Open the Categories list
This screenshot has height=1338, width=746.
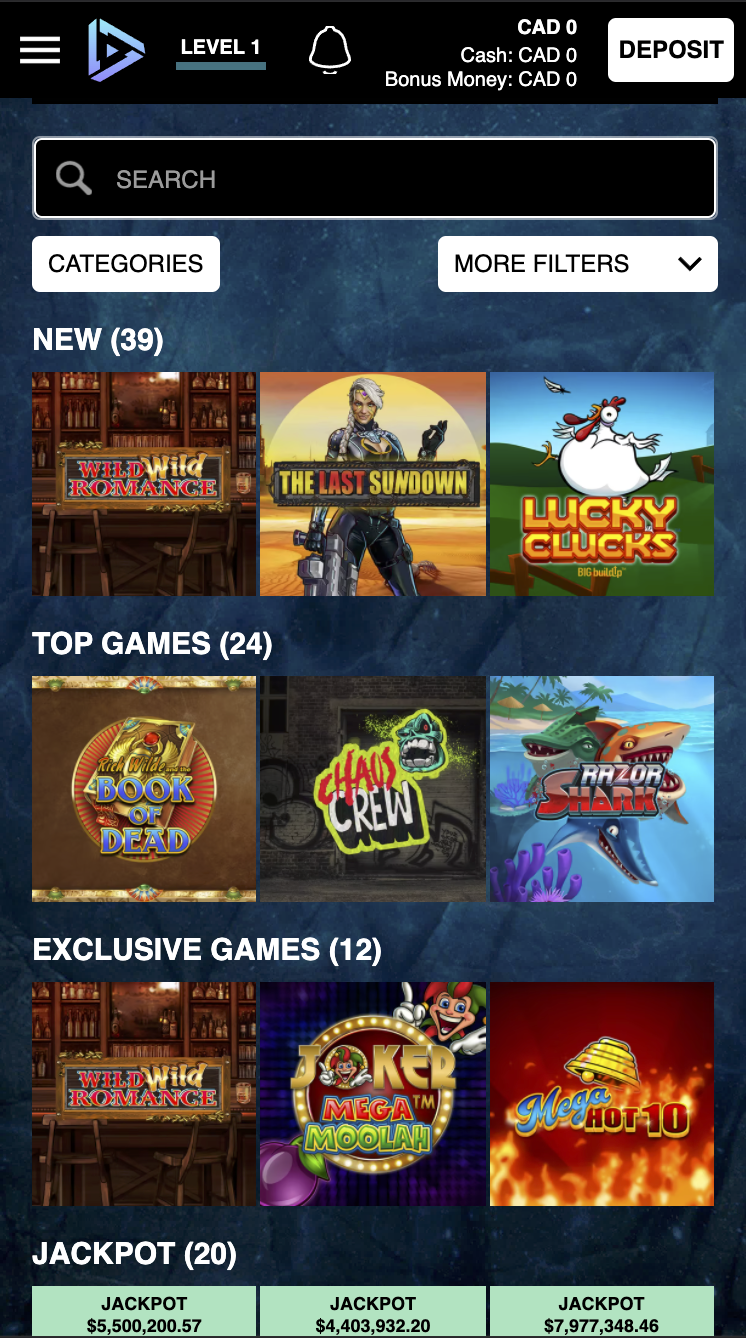coord(126,264)
